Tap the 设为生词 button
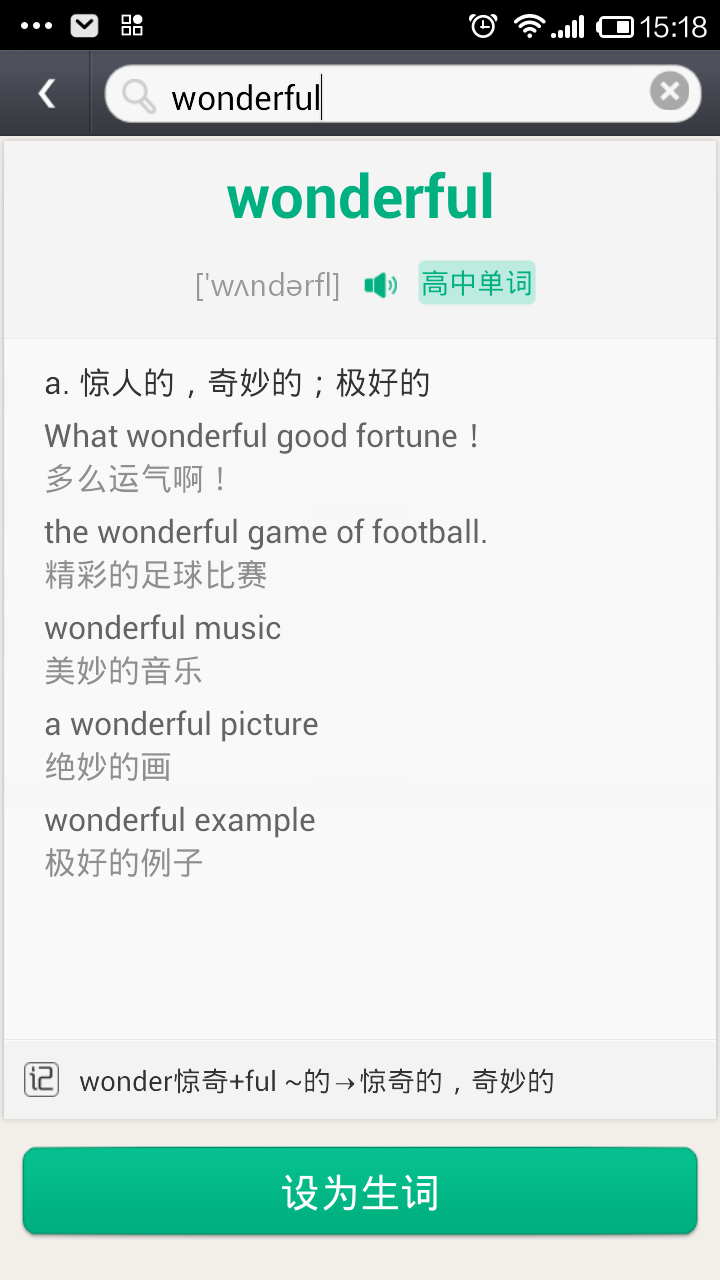Image resolution: width=720 pixels, height=1280 pixels. click(360, 1191)
